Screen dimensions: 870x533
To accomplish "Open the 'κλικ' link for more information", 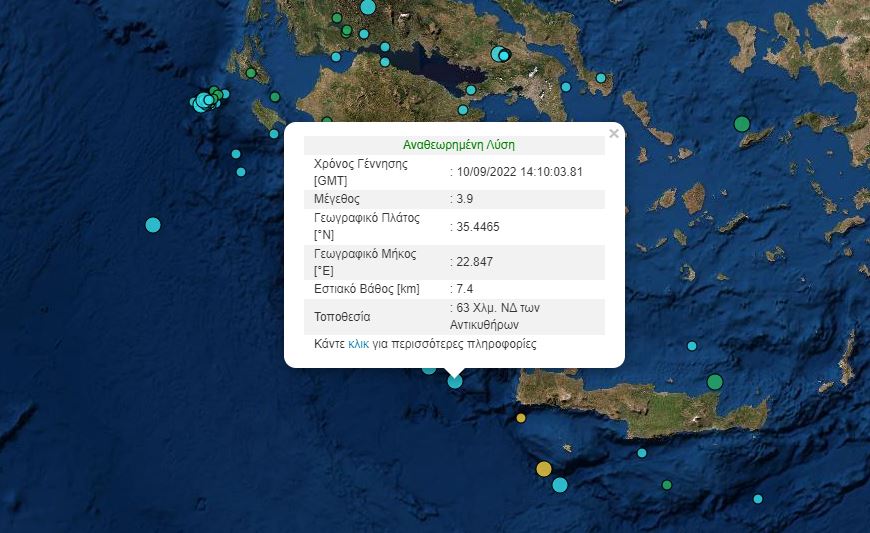I will (x=358, y=343).
